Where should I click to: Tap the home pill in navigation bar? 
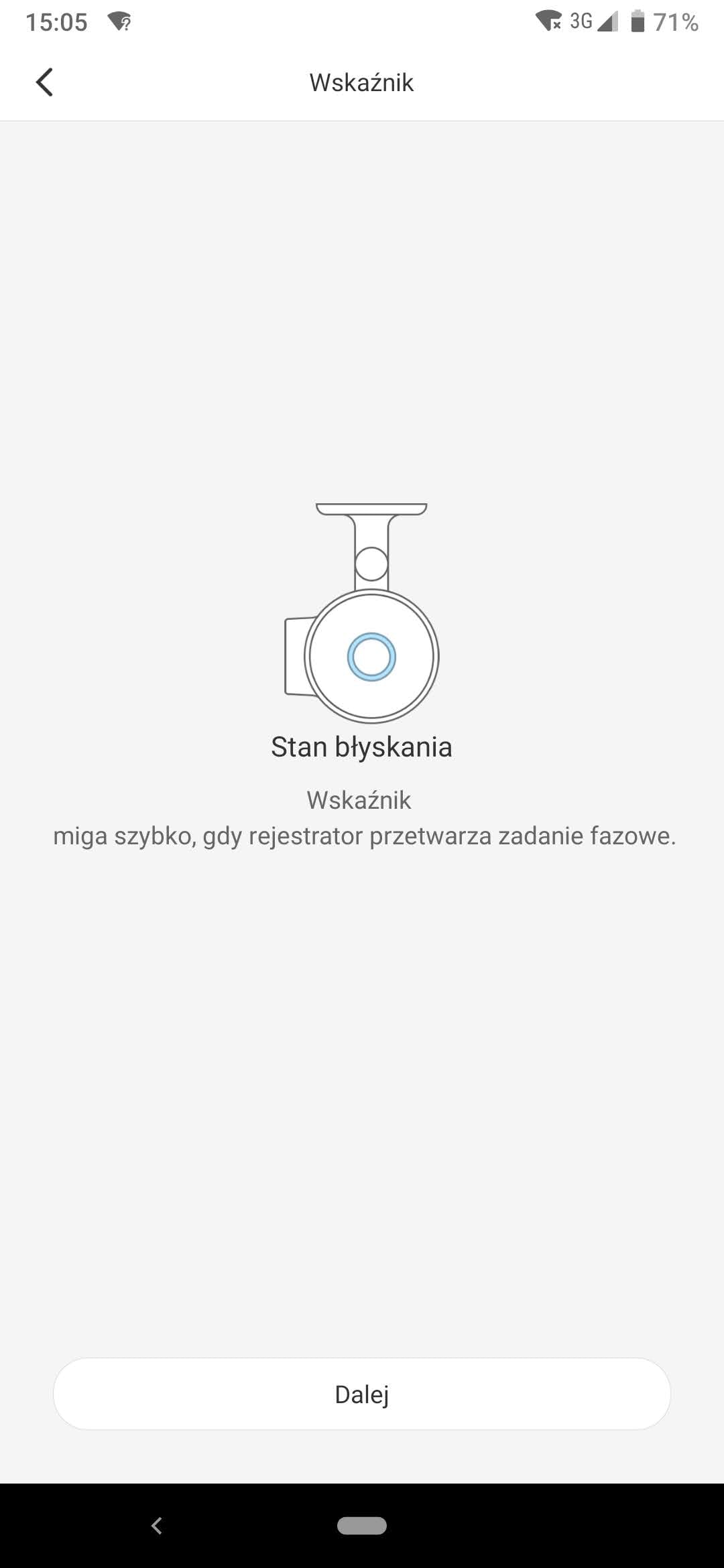point(362,1526)
